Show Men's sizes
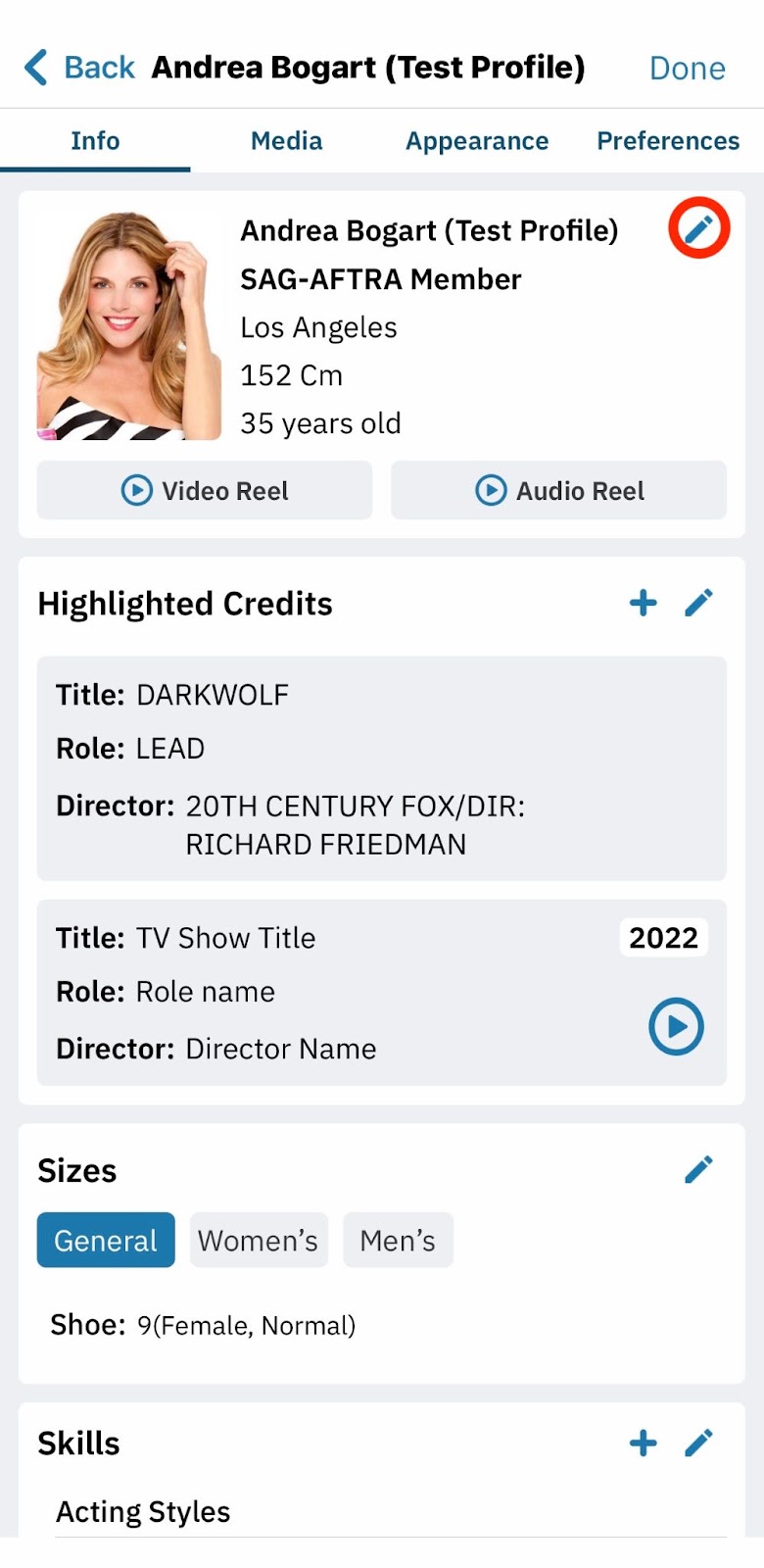 pyautogui.click(x=398, y=1241)
